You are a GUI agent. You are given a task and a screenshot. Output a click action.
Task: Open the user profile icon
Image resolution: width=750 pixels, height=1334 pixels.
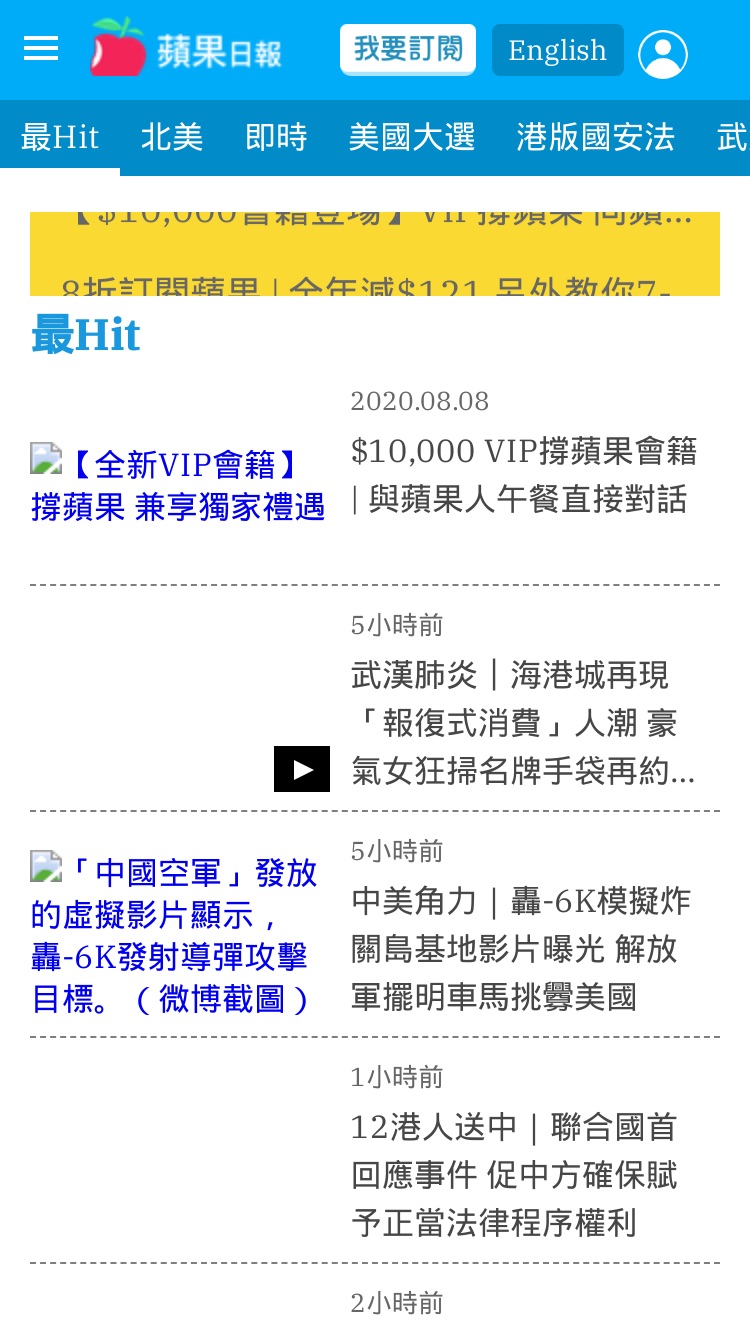click(663, 54)
